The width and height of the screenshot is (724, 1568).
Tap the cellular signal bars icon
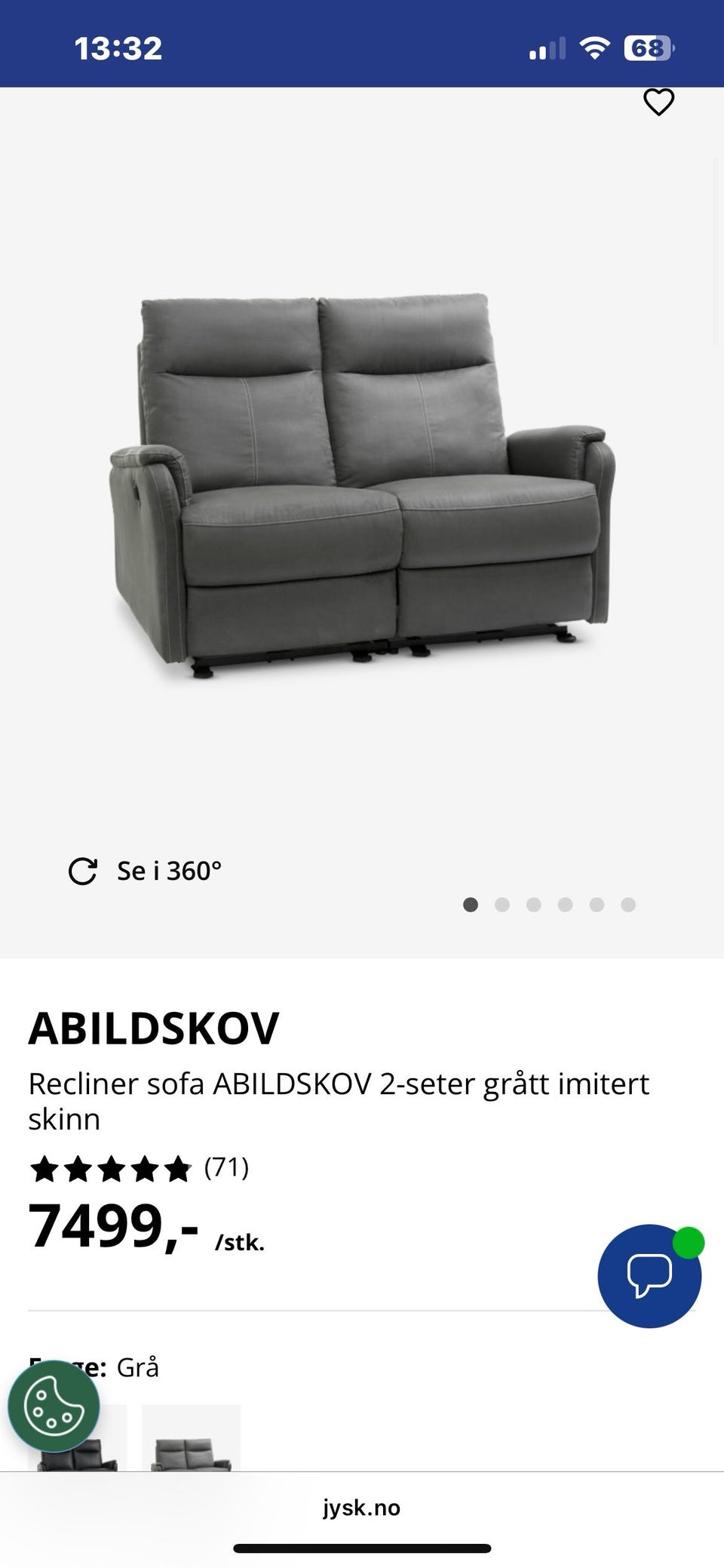(547, 47)
